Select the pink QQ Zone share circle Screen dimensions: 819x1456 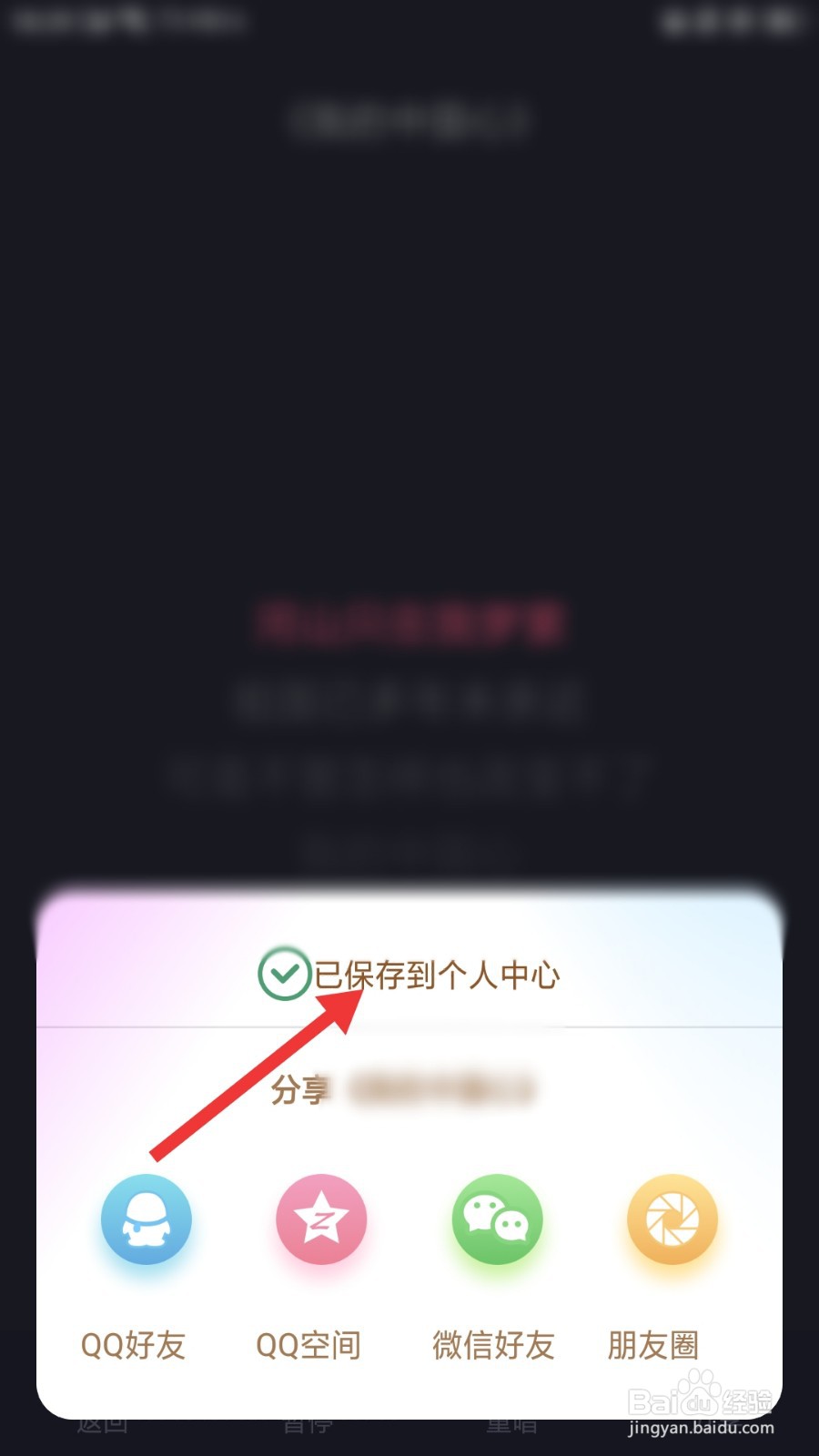(x=320, y=1219)
